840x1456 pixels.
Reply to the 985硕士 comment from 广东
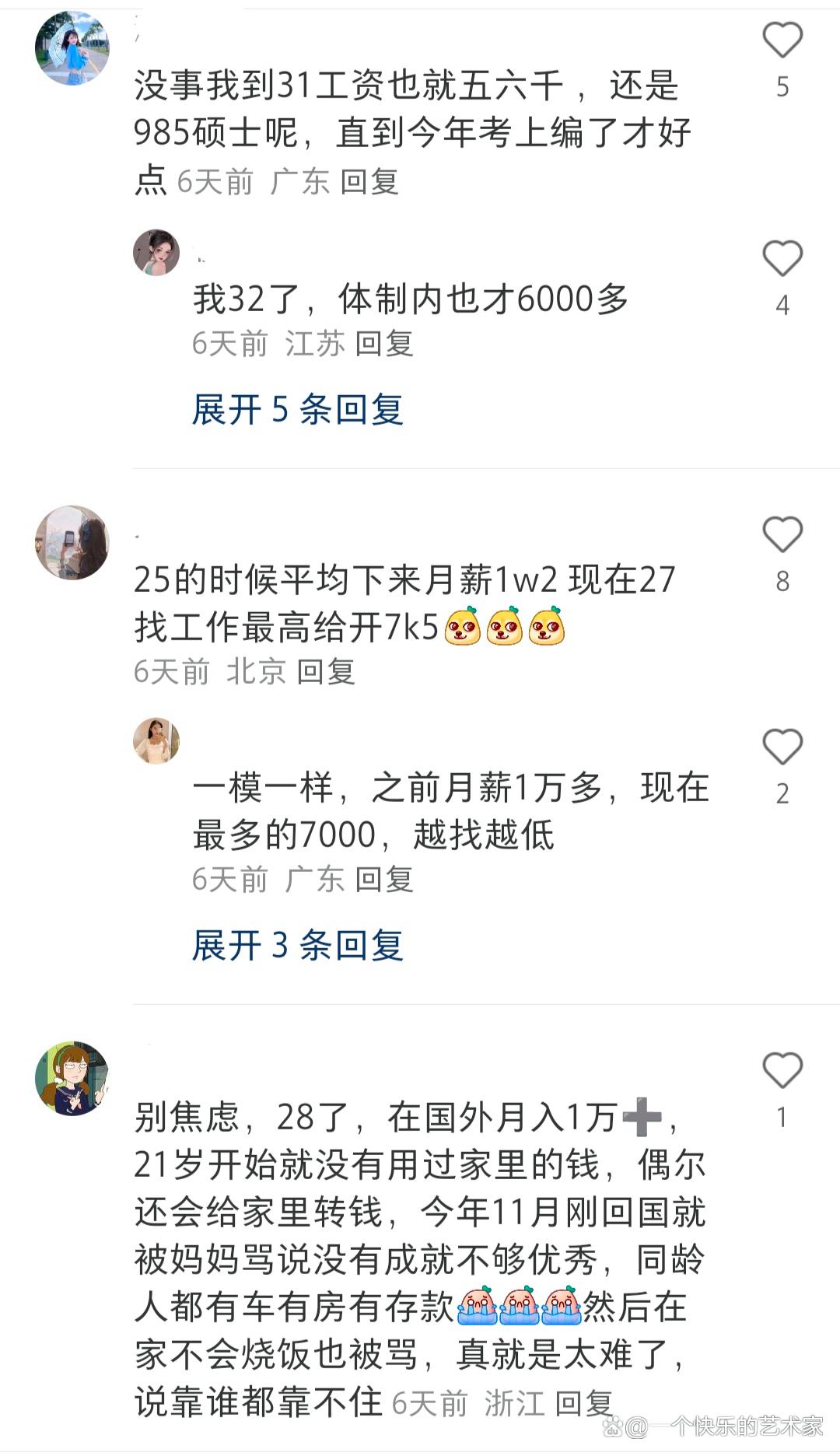pos(369,183)
